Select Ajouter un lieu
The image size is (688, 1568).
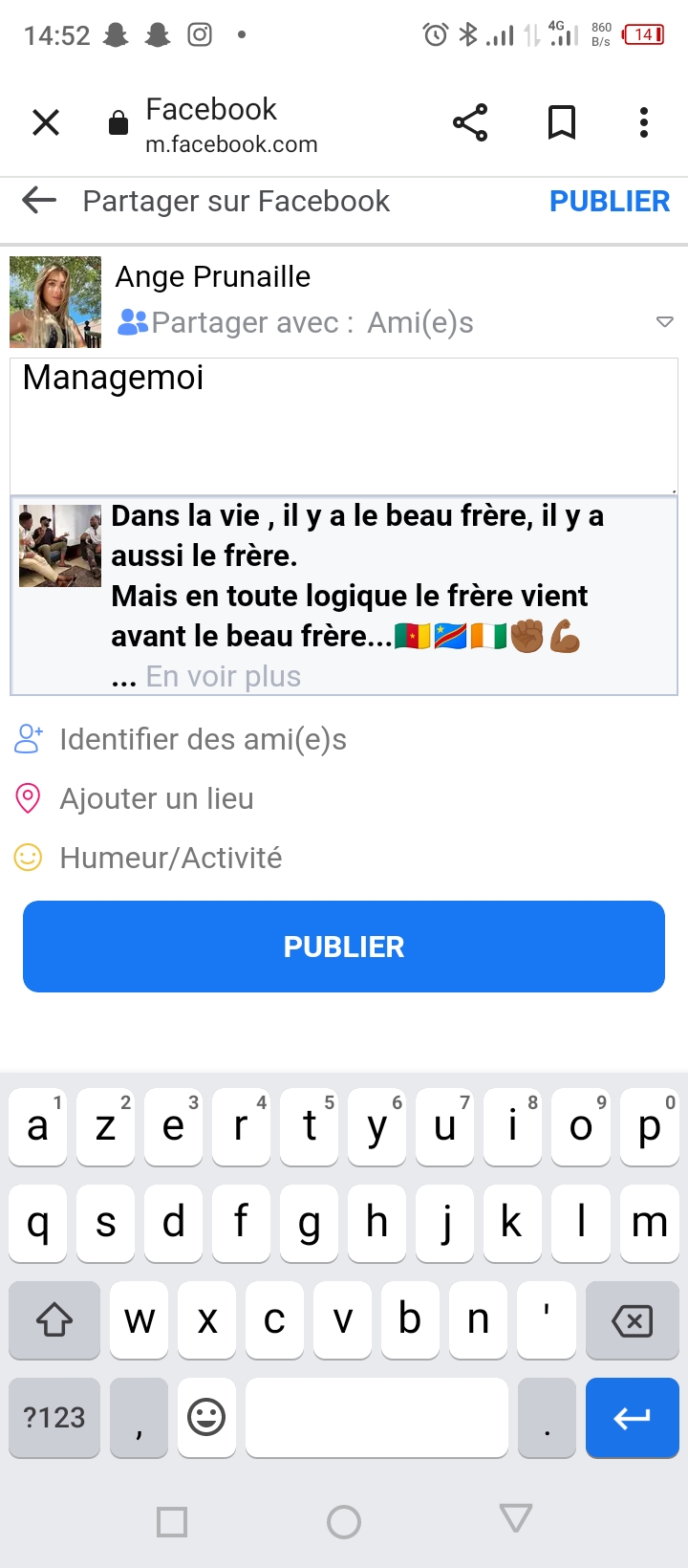[157, 798]
